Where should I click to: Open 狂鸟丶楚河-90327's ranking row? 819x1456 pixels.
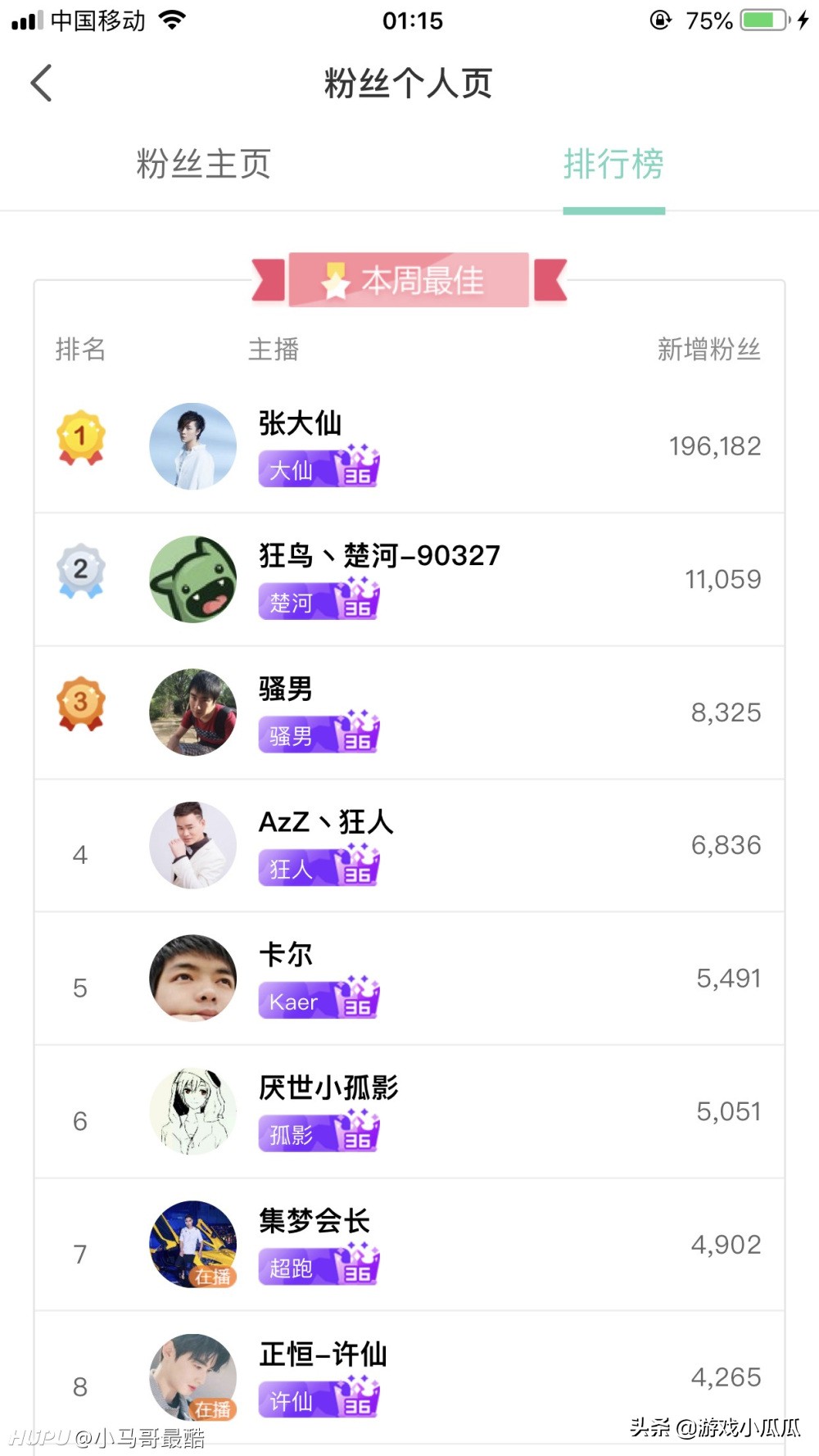coord(409,579)
